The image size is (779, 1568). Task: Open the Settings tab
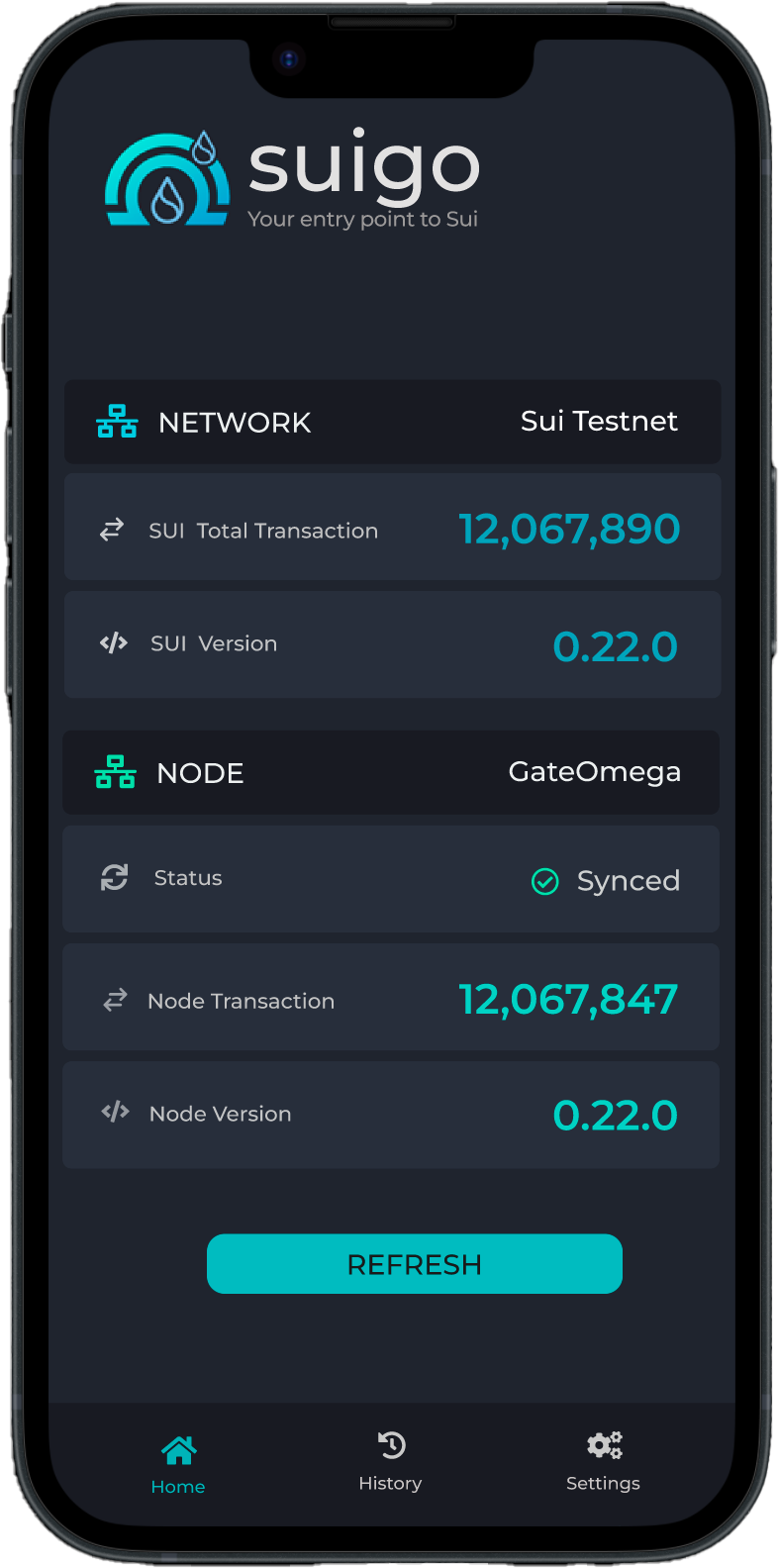click(603, 1461)
